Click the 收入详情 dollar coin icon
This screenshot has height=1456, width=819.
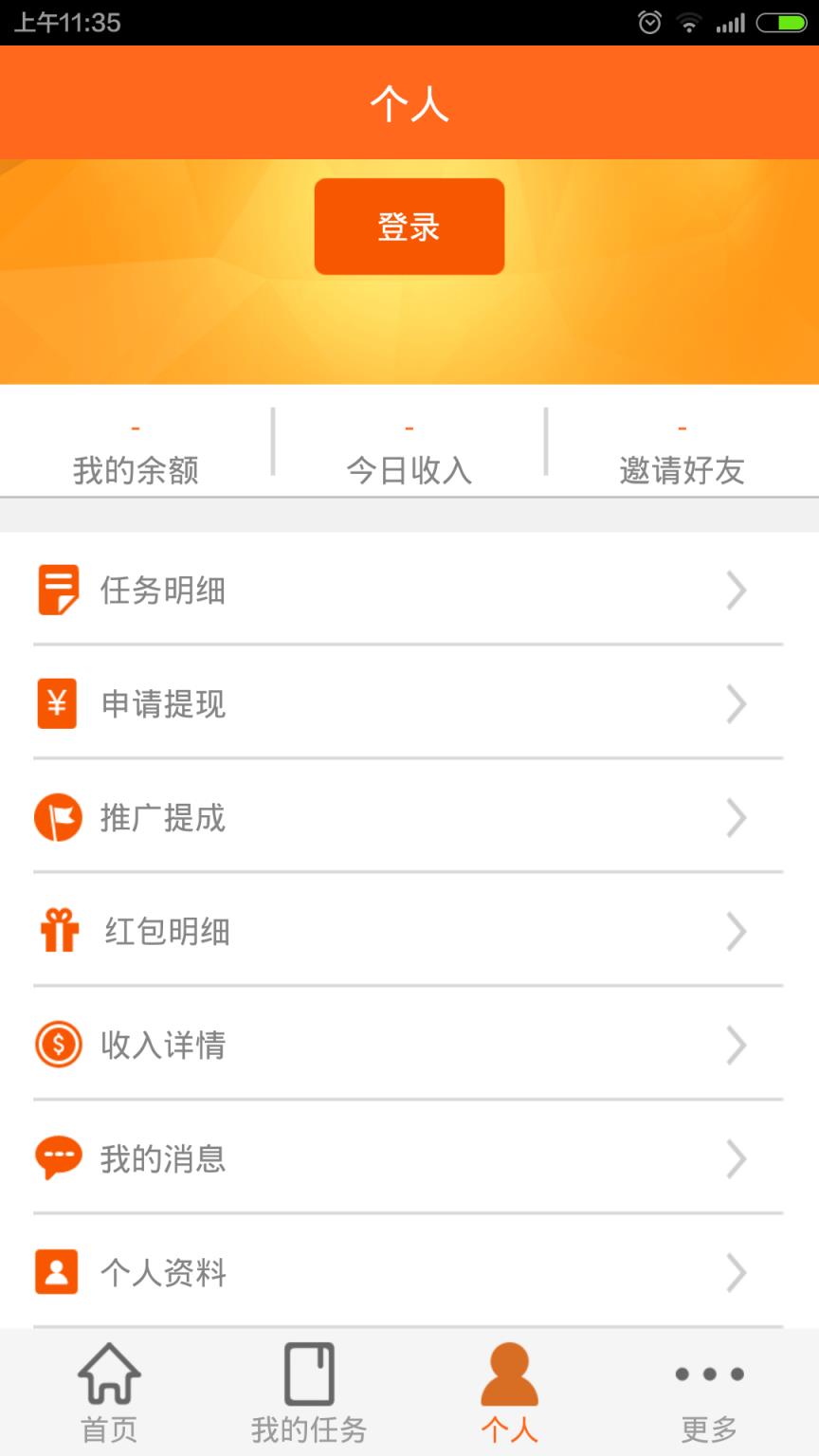(x=58, y=1046)
